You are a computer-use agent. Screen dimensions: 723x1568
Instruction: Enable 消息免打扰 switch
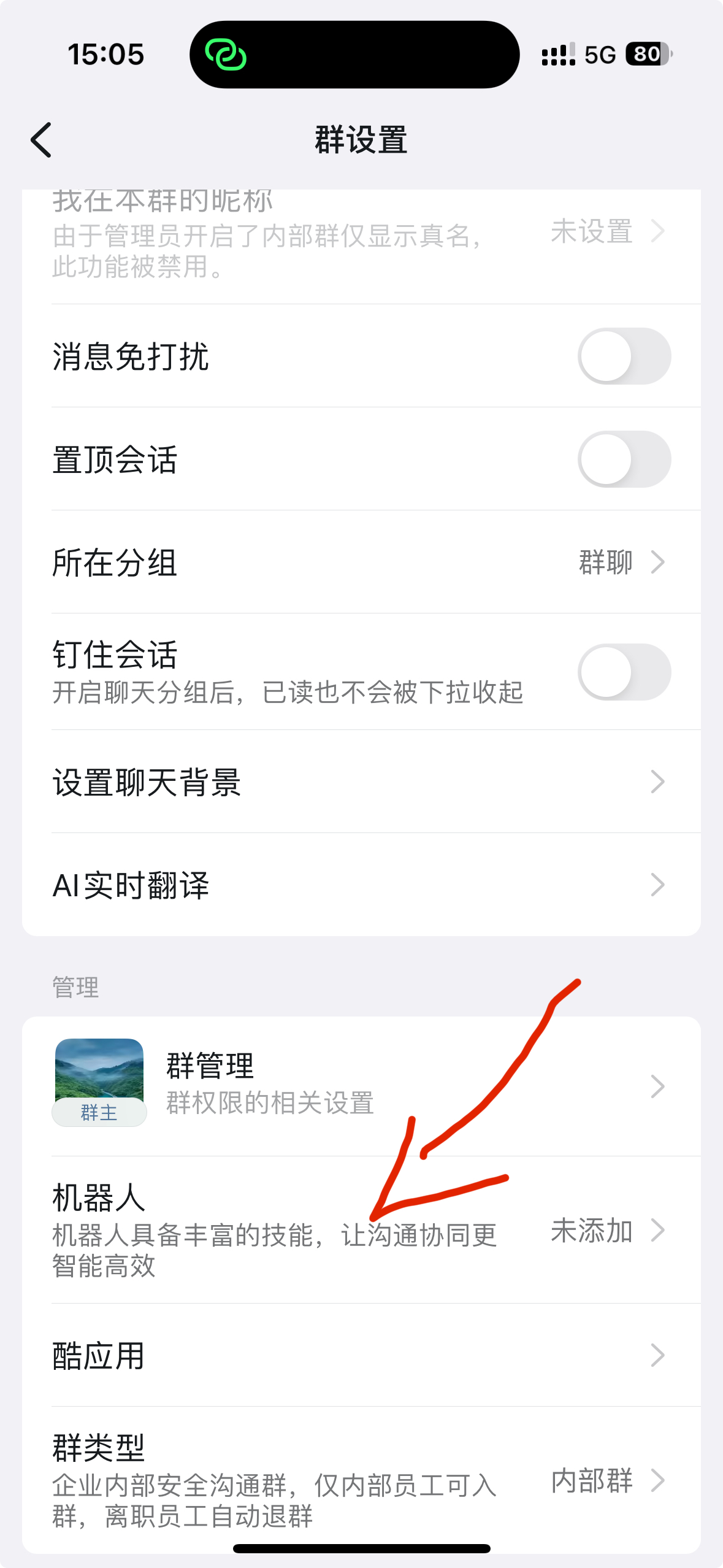(x=624, y=356)
